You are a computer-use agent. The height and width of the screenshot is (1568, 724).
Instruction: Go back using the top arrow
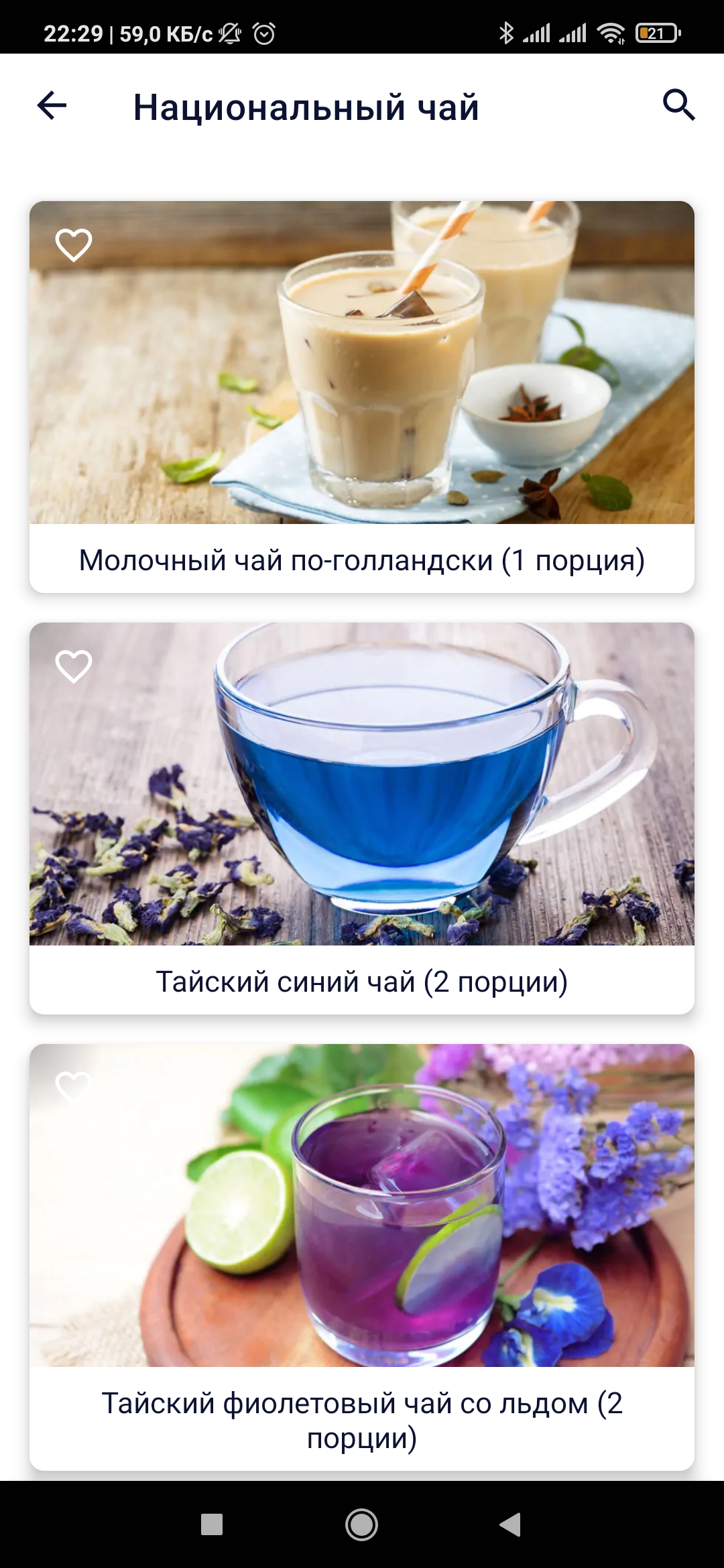(x=52, y=106)
